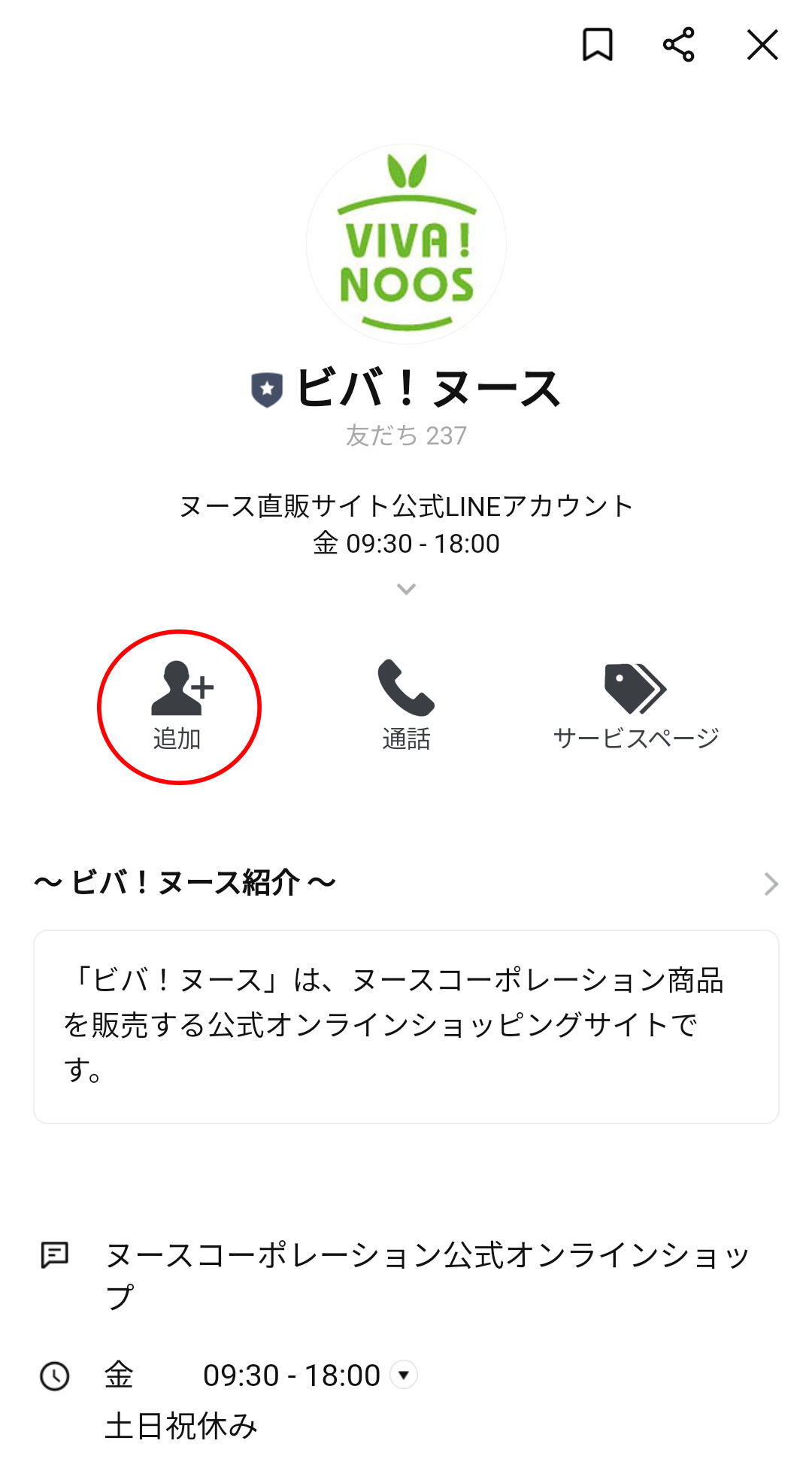Tap the 通話 phone call icon
The height and width of the screenshot is (1471, 812).
(406, 688)
